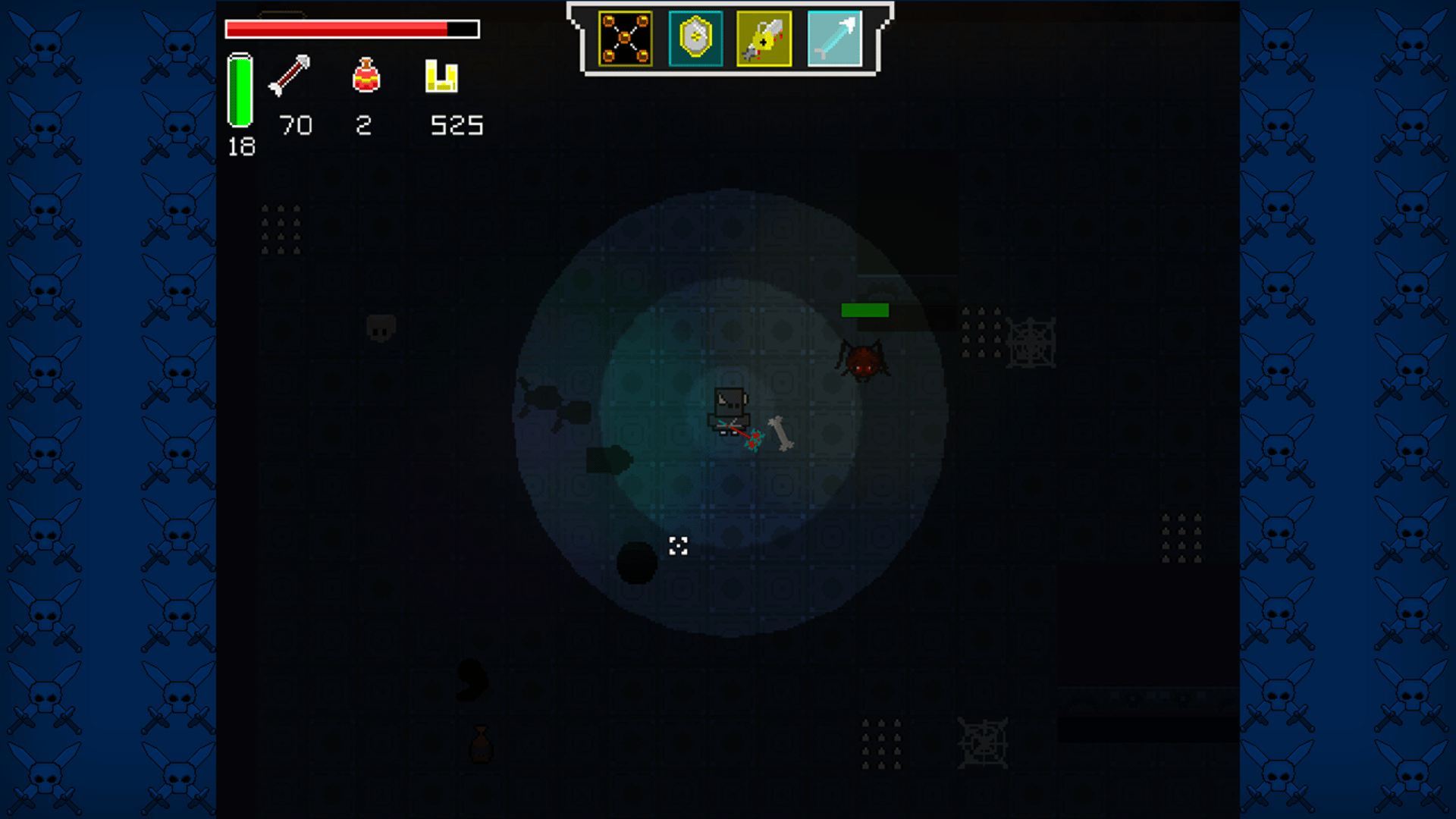The height and width of the screenshot is (819, 1456).
Task: Use the red health potion
Action: click(x=366, y=76)
